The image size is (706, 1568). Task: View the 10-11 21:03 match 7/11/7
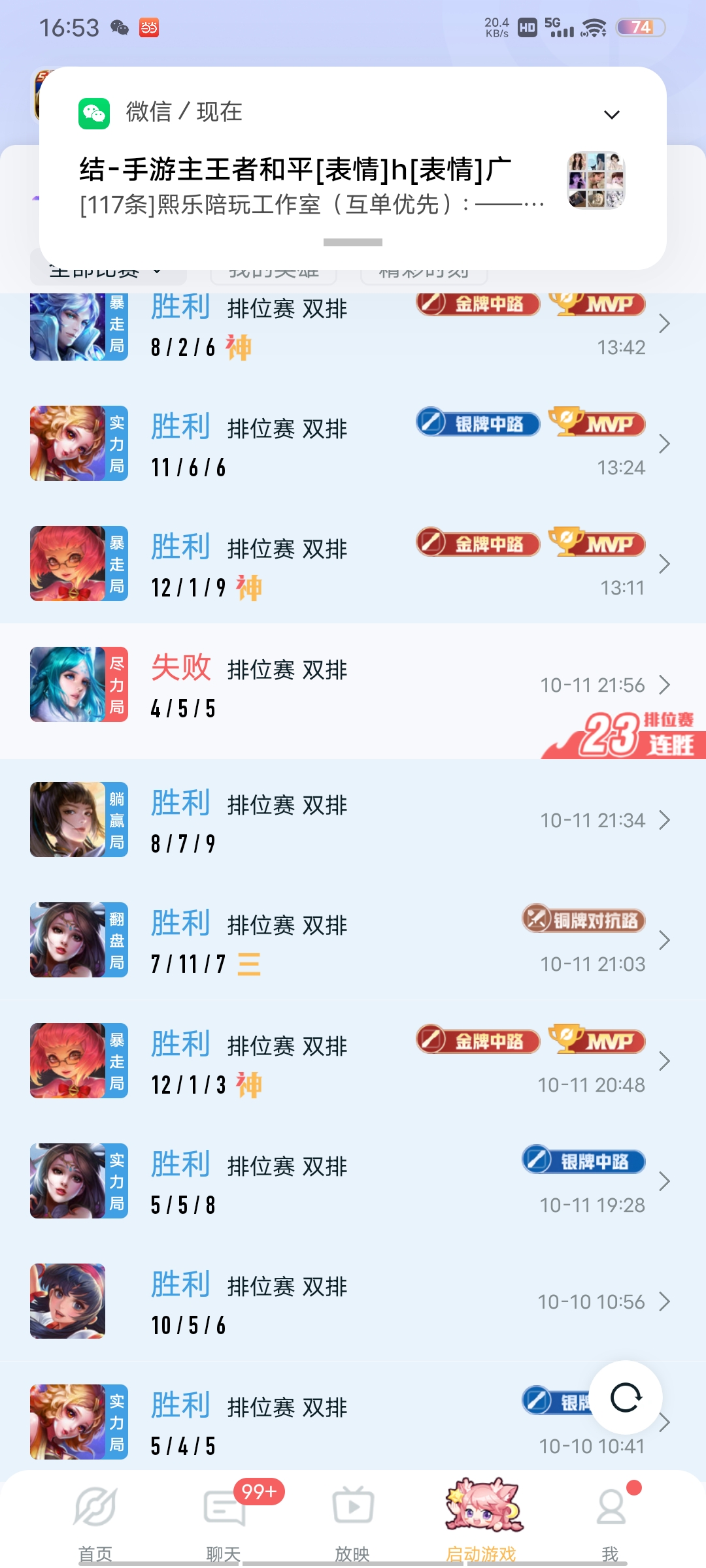(353, 941)
